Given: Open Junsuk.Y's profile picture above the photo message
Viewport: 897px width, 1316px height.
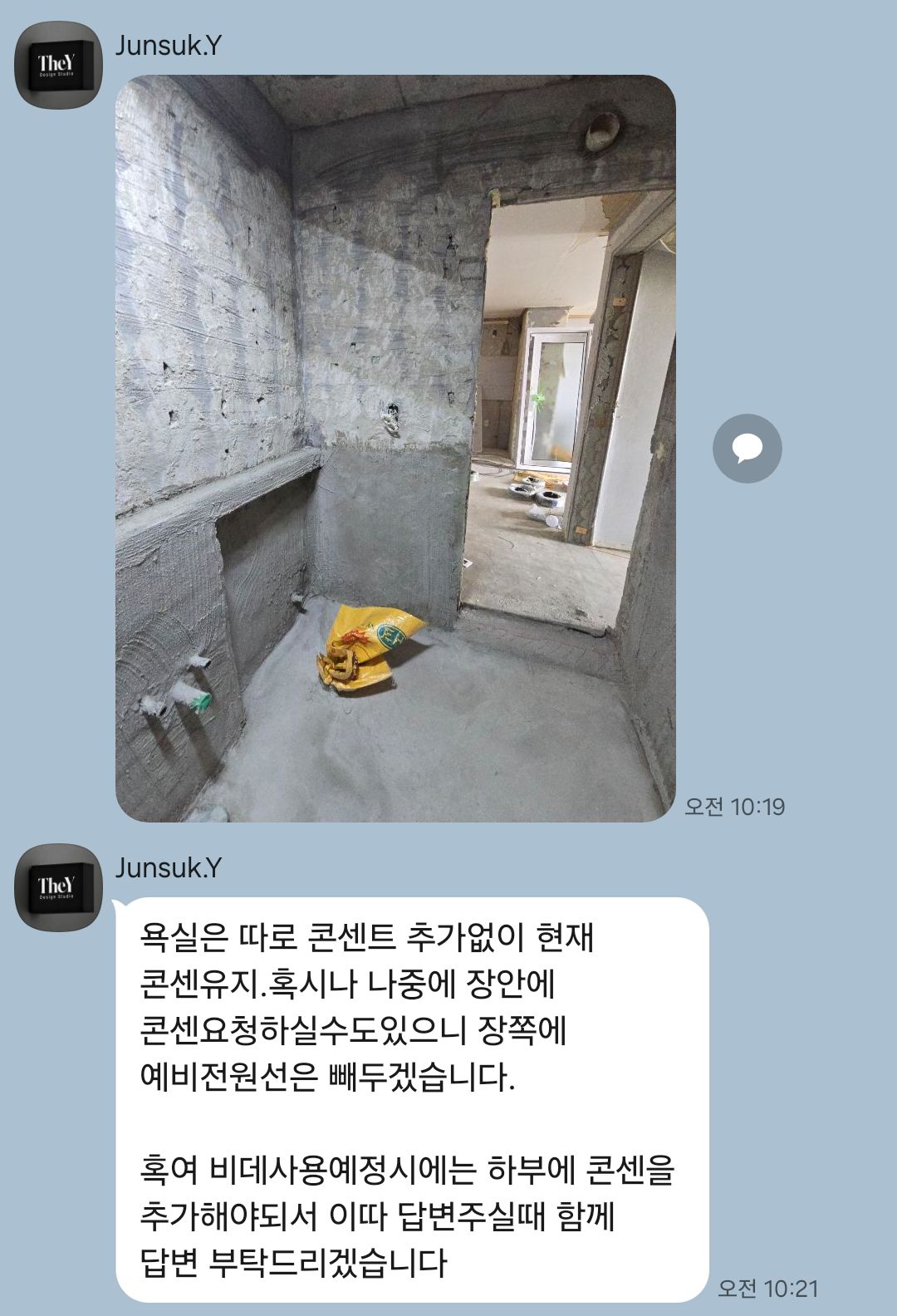Looking at the screenshot, I should tap(58, 65).
